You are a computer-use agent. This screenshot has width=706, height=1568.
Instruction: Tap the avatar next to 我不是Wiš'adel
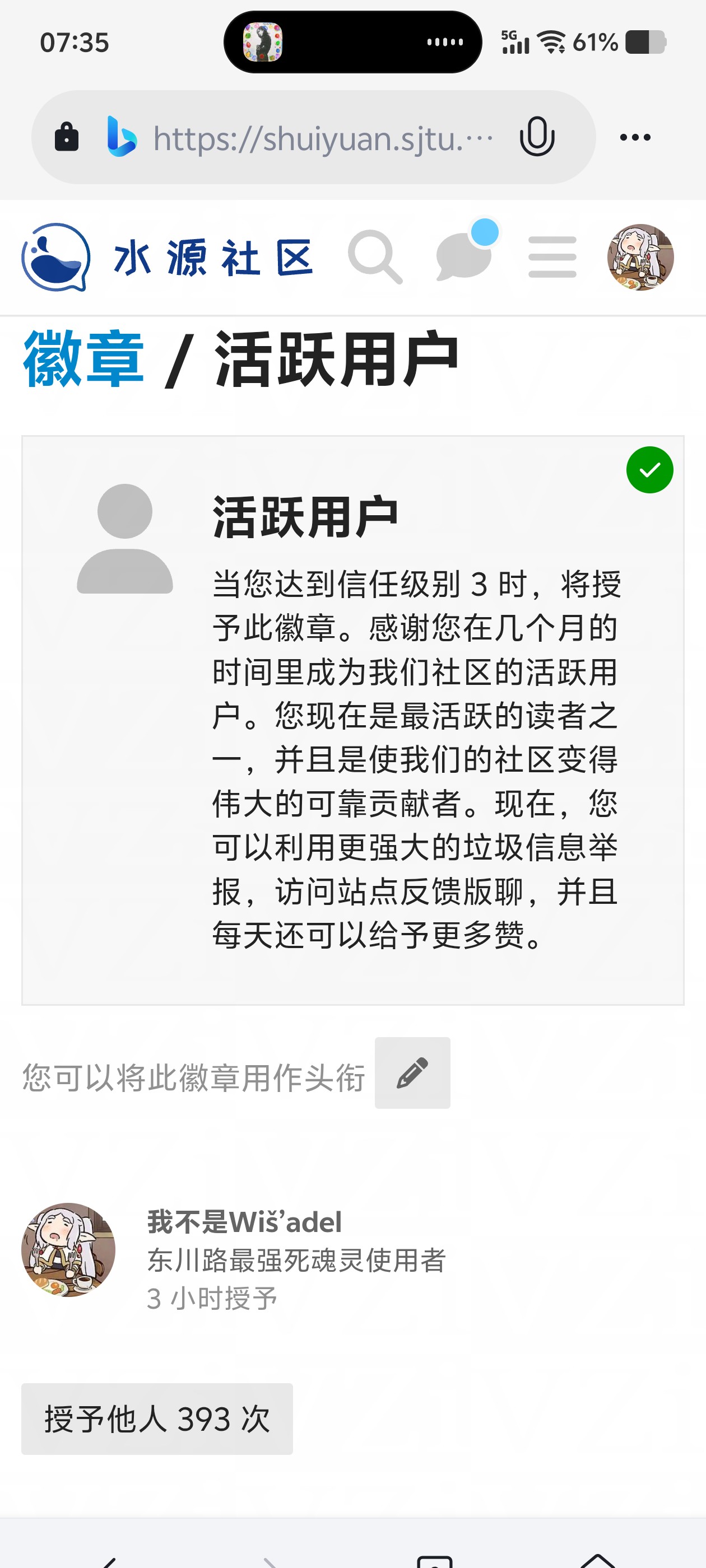[68, 1250]
